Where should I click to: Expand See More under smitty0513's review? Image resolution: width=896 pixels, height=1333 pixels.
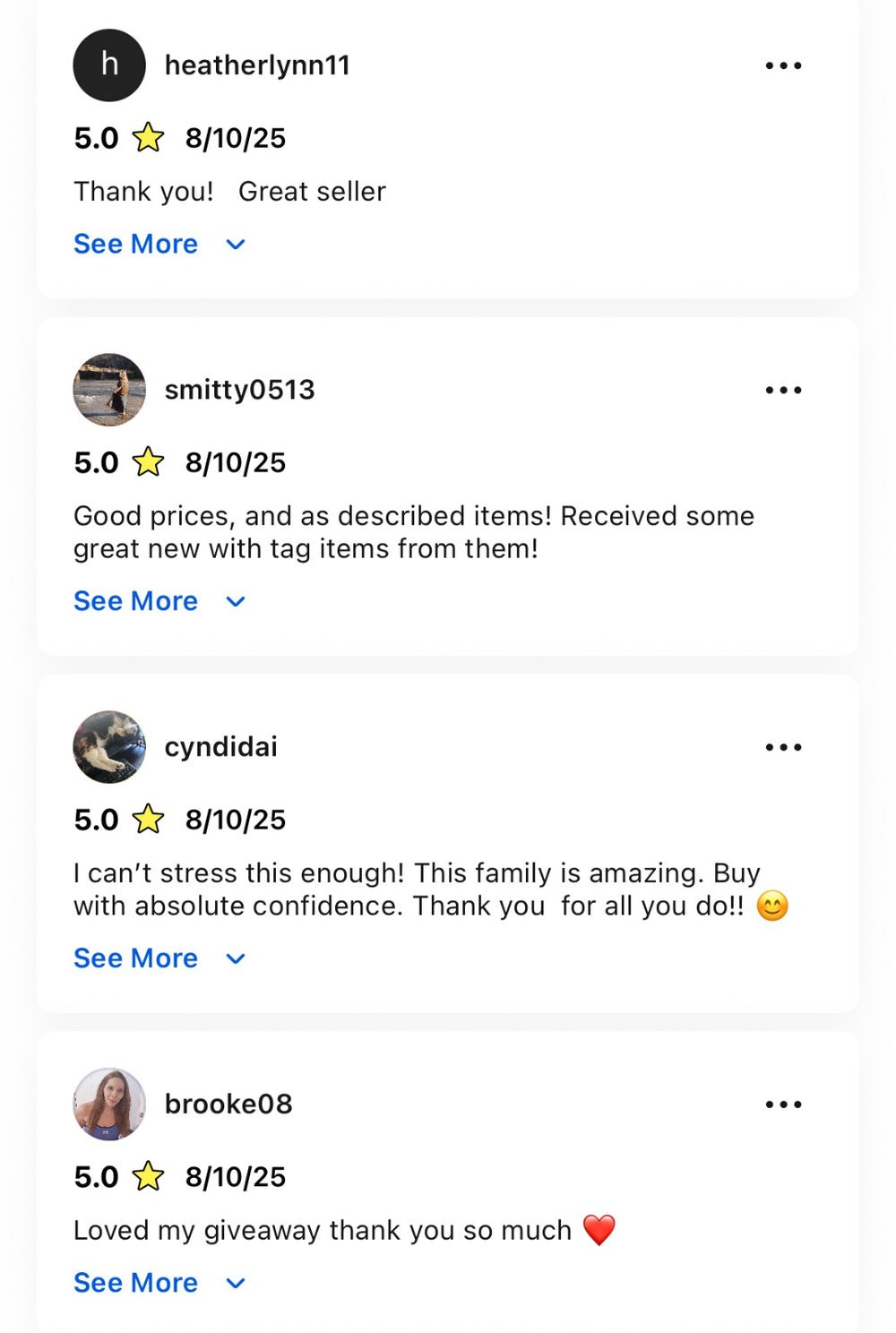[159, 601]
